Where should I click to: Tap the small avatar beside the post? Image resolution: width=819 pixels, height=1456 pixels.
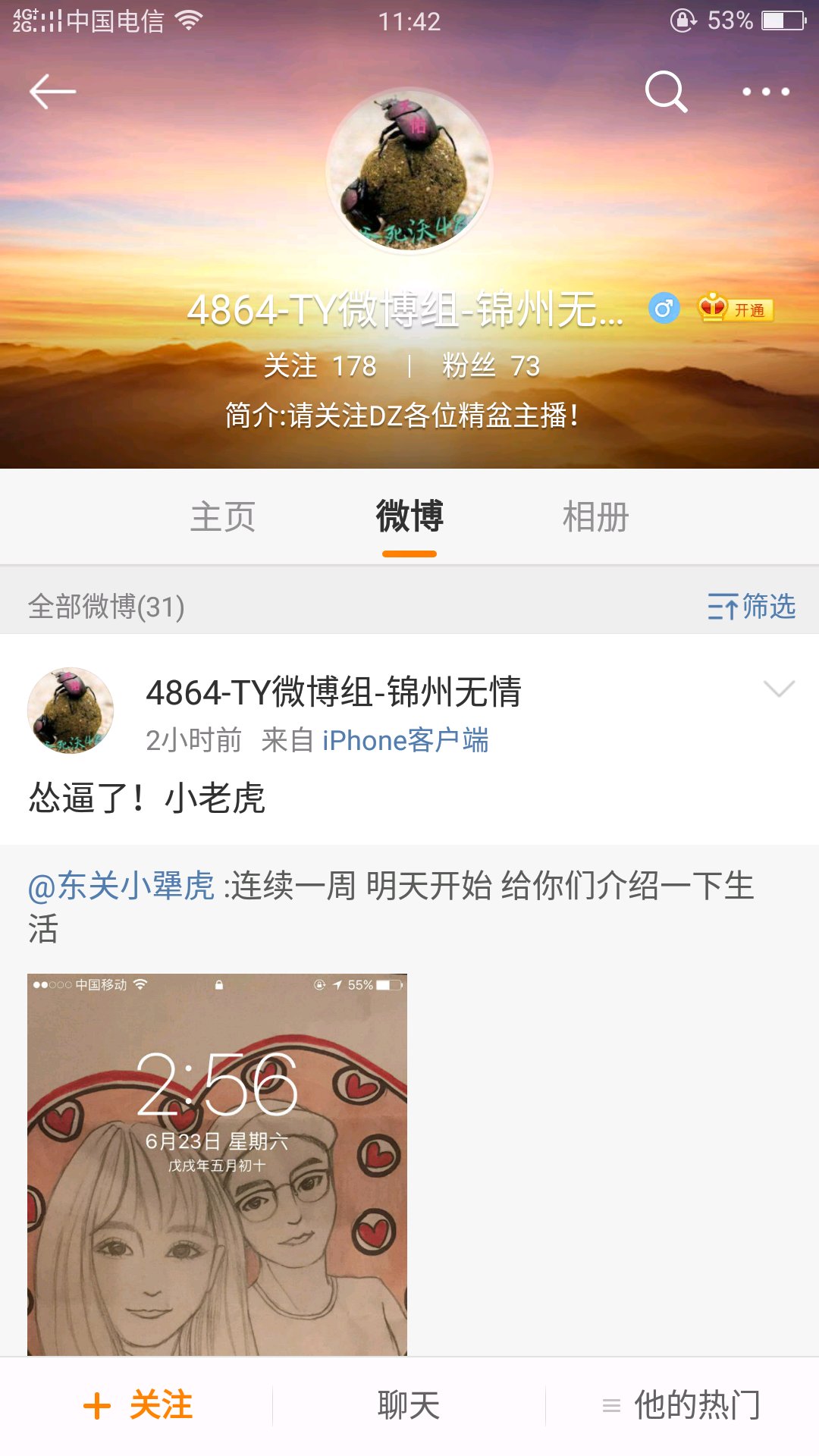[x=71, y=711]
